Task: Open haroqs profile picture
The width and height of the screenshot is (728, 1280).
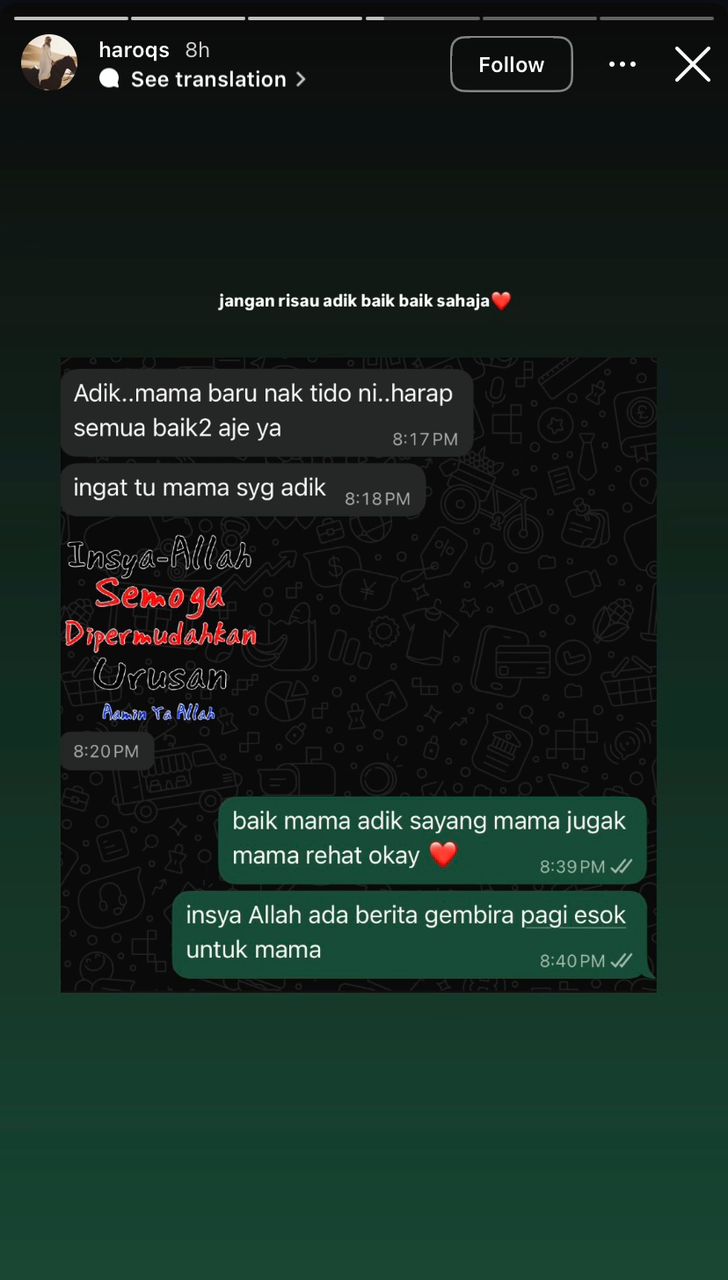Action: pyautogui.click(x=49, y=63)
